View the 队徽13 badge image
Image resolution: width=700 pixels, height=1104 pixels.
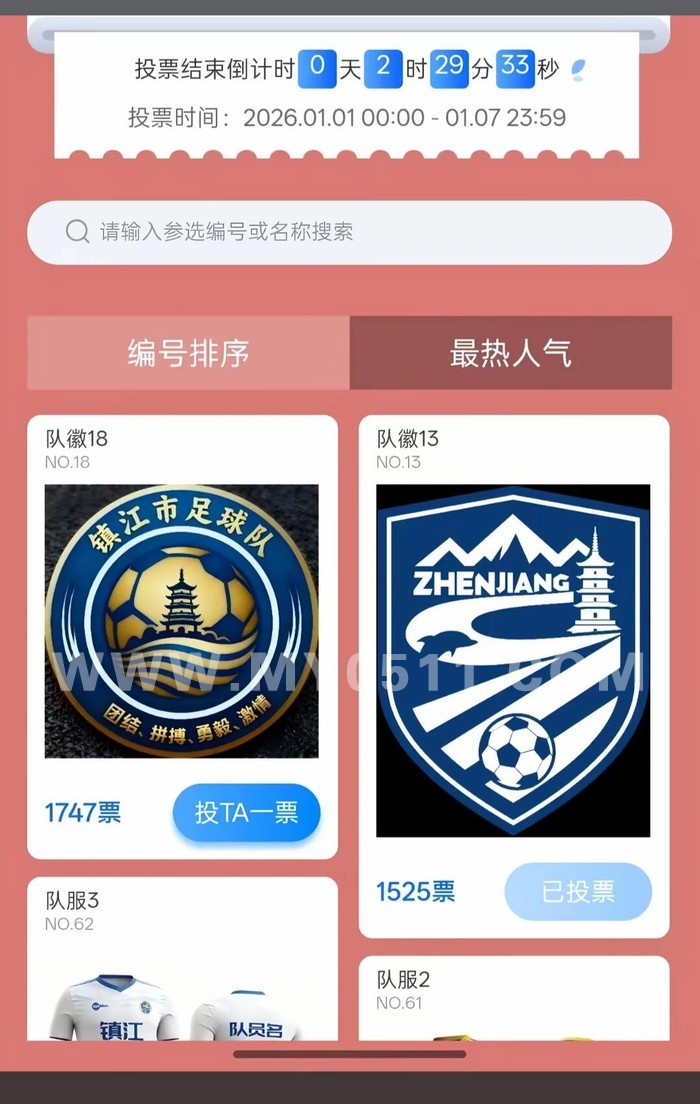pos(513,661)
